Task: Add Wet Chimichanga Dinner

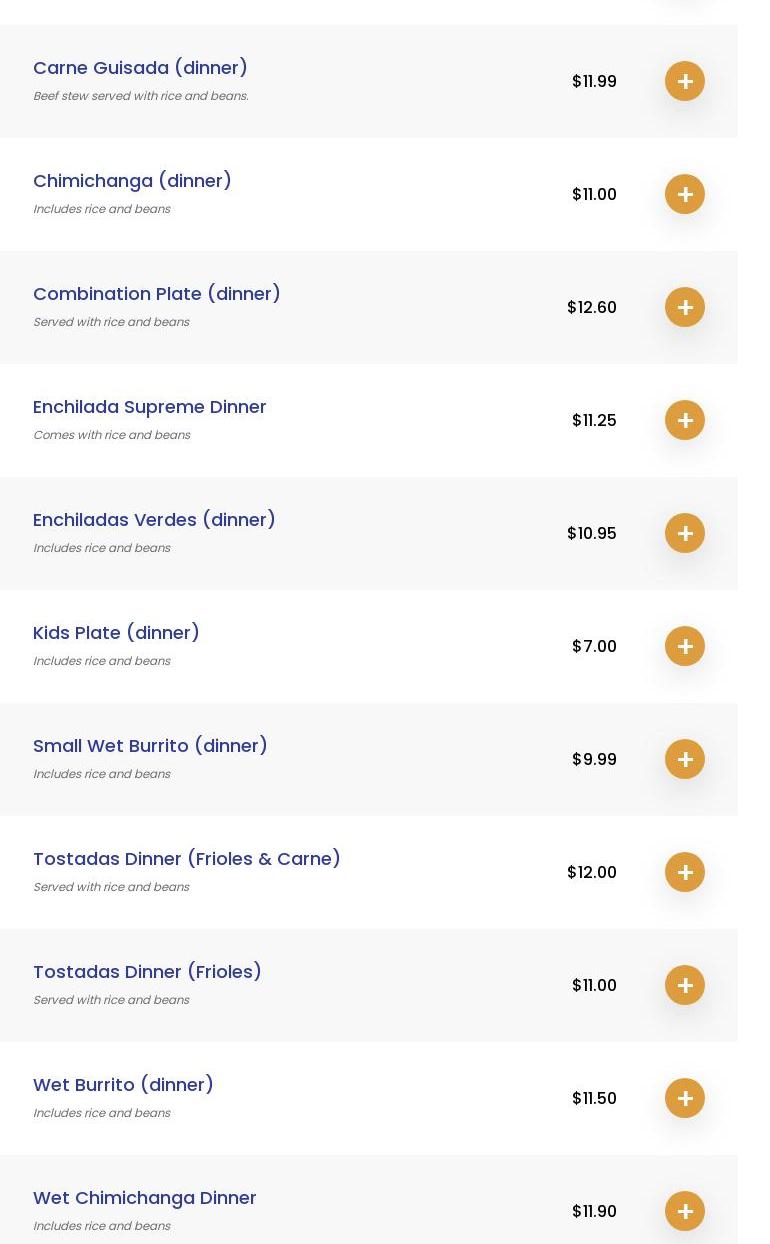Action: point(685,1211)
